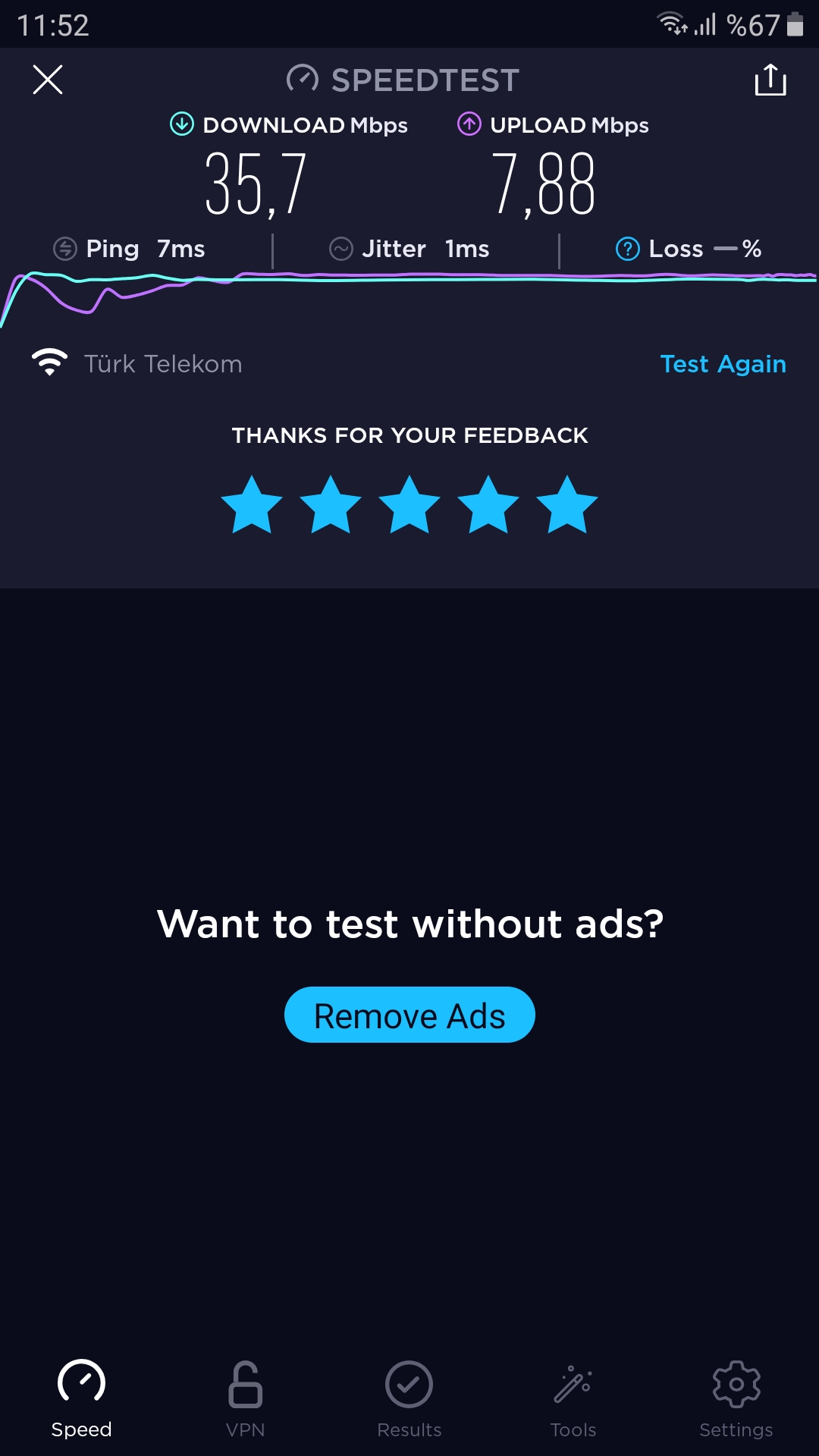Tap Test Again to rerun
Image resolution: width=819 pixels, height=1456 pixels.
[723, 364]
